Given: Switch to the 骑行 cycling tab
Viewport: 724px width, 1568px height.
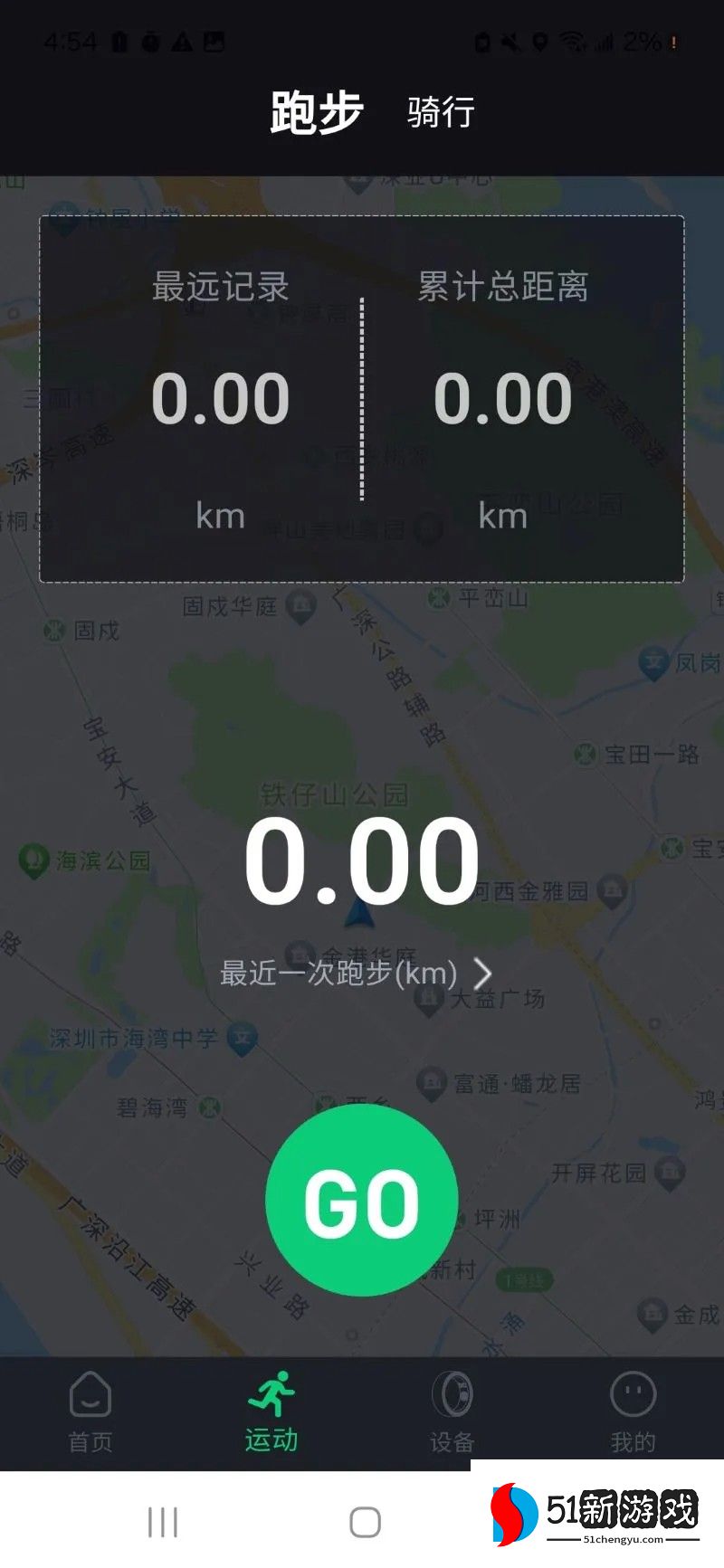Looking at the screenshot, I should [441, 113].
